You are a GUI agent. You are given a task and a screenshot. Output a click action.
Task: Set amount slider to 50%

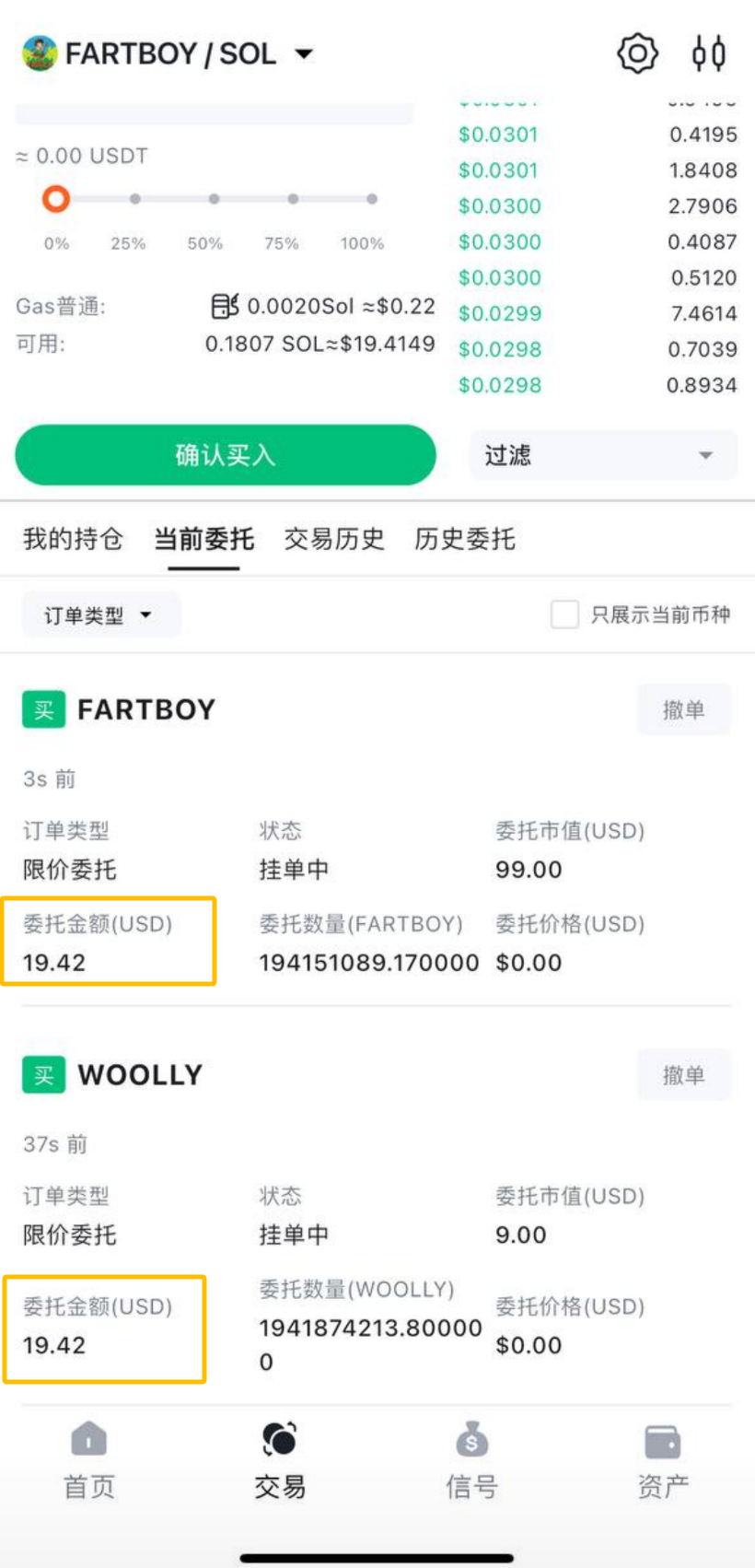click(214, 199)
